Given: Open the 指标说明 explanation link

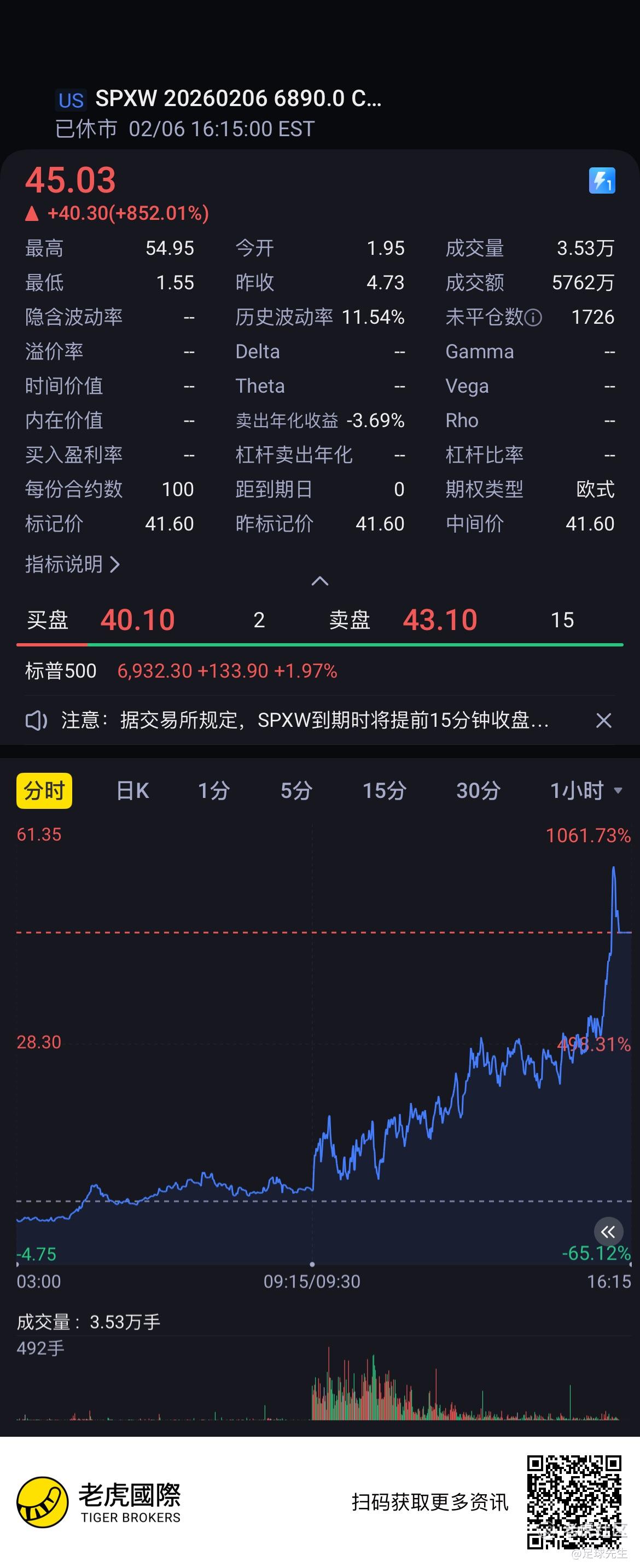Looking at the screenshot, I should coord(72,564).
